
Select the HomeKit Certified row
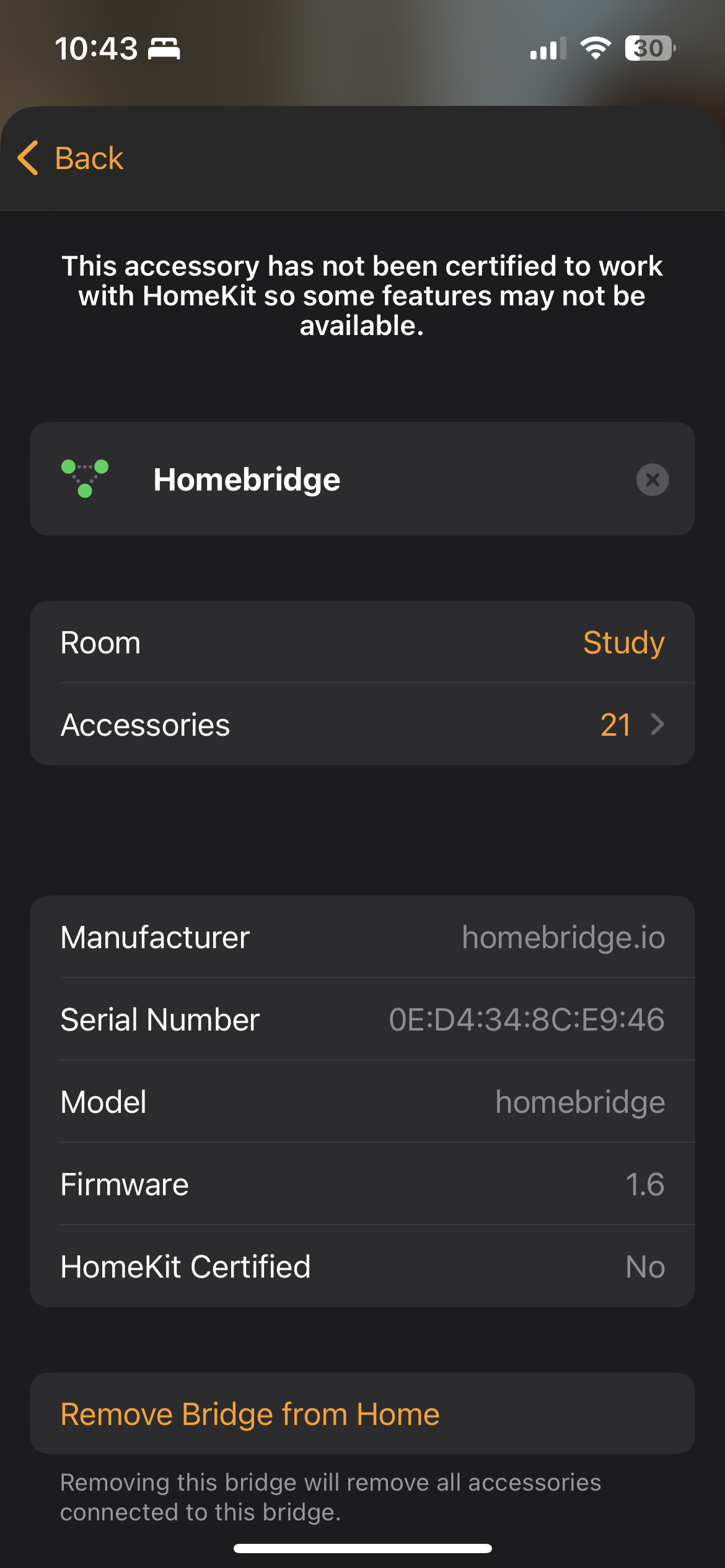point(362,1267)
